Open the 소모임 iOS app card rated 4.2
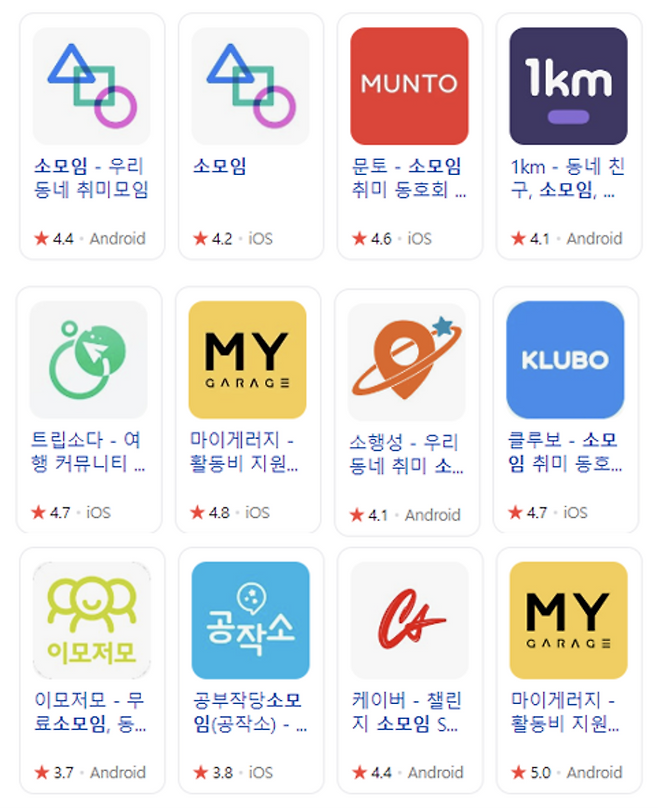The image size is (658, 811). 250,137
